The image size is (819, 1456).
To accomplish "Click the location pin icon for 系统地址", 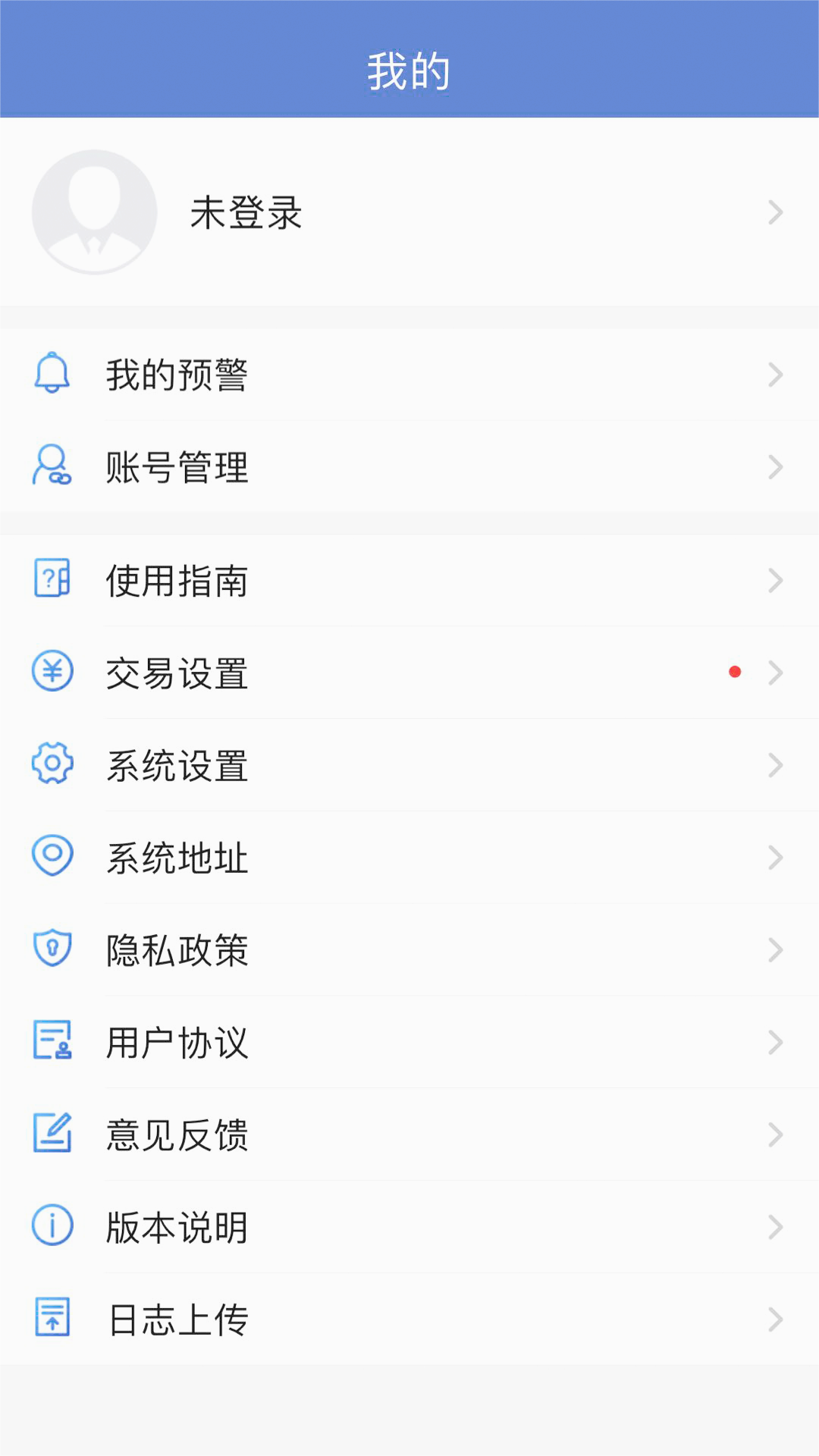I will coord(51,858).
